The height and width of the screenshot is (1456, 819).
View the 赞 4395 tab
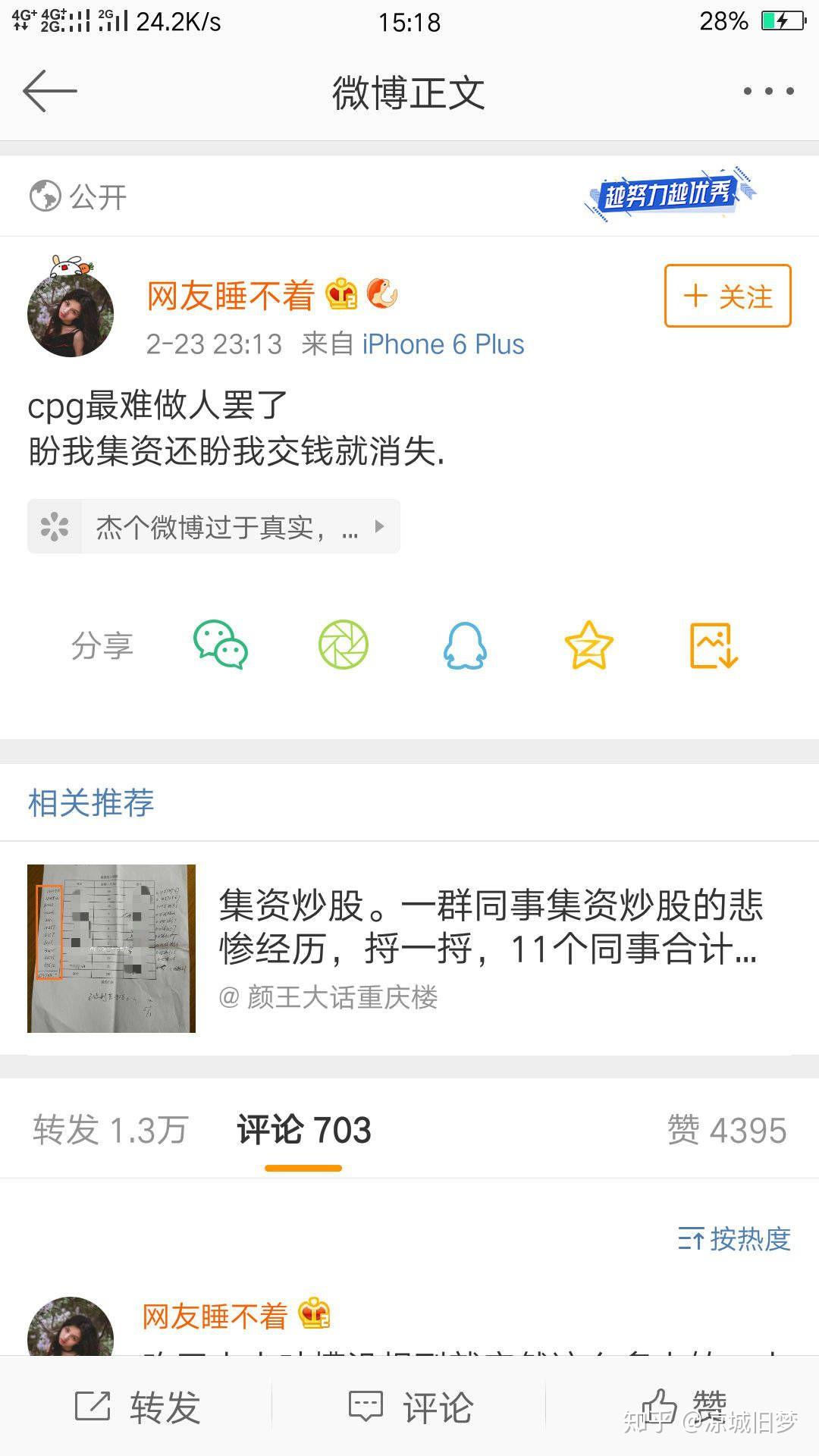click(x=726, y=1130)
